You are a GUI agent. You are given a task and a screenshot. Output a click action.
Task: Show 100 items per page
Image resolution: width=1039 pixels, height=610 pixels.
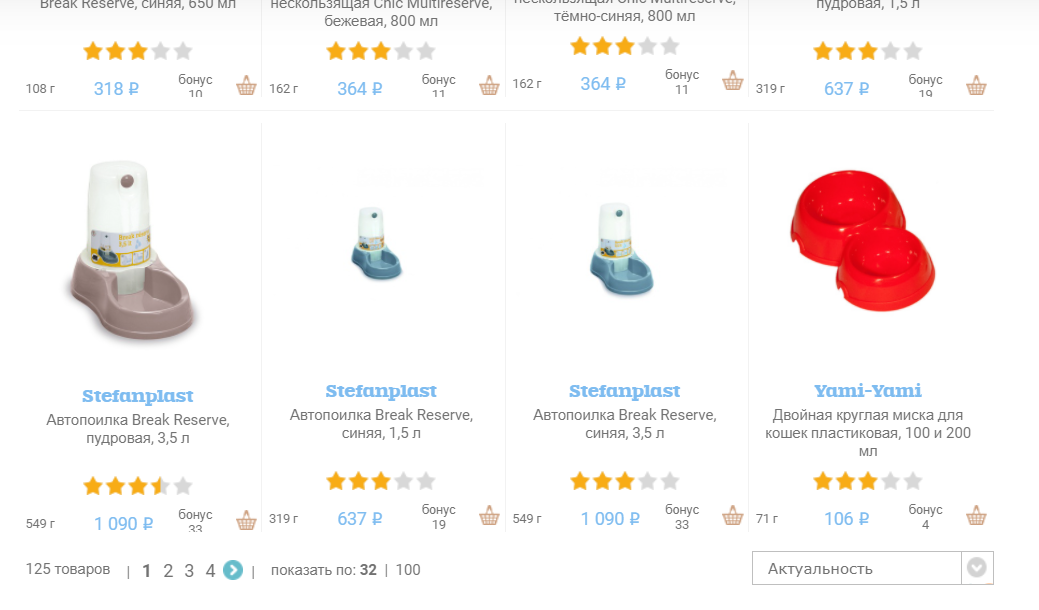coord(408,570)
